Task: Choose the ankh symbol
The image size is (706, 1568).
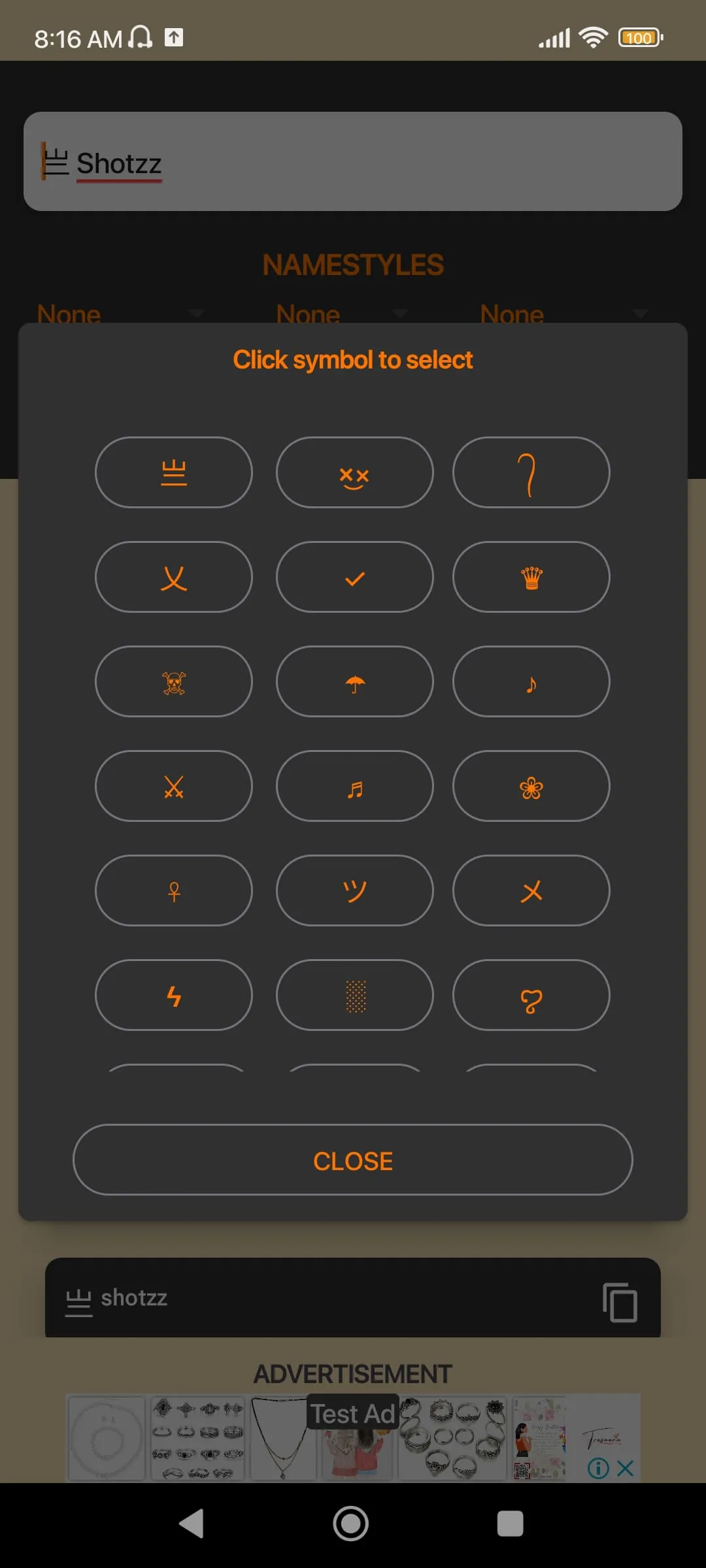Action: 174,890
